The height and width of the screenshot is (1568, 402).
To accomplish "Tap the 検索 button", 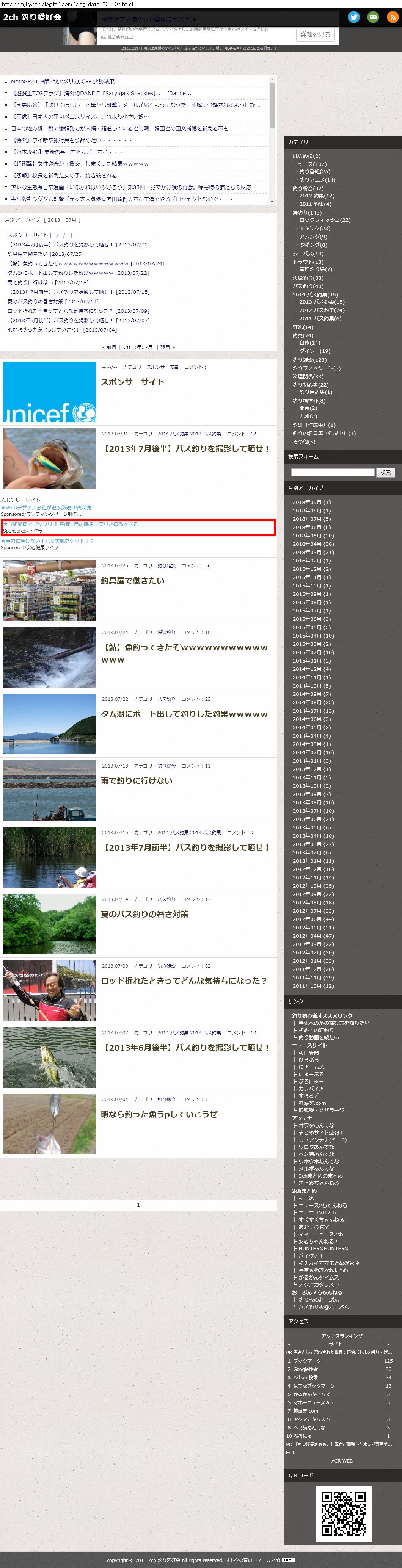I will (x=386, y=472).
